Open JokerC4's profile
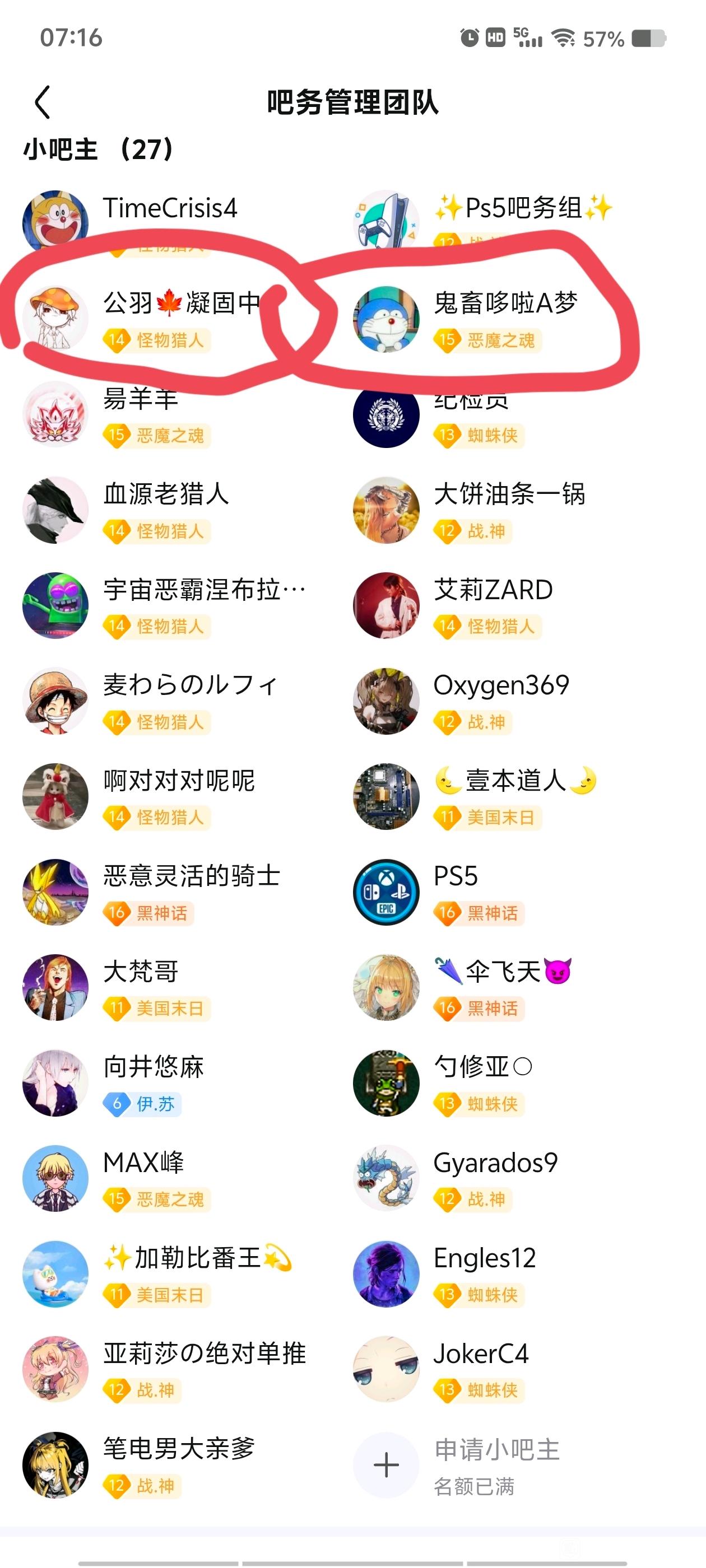 [481, 1354]
